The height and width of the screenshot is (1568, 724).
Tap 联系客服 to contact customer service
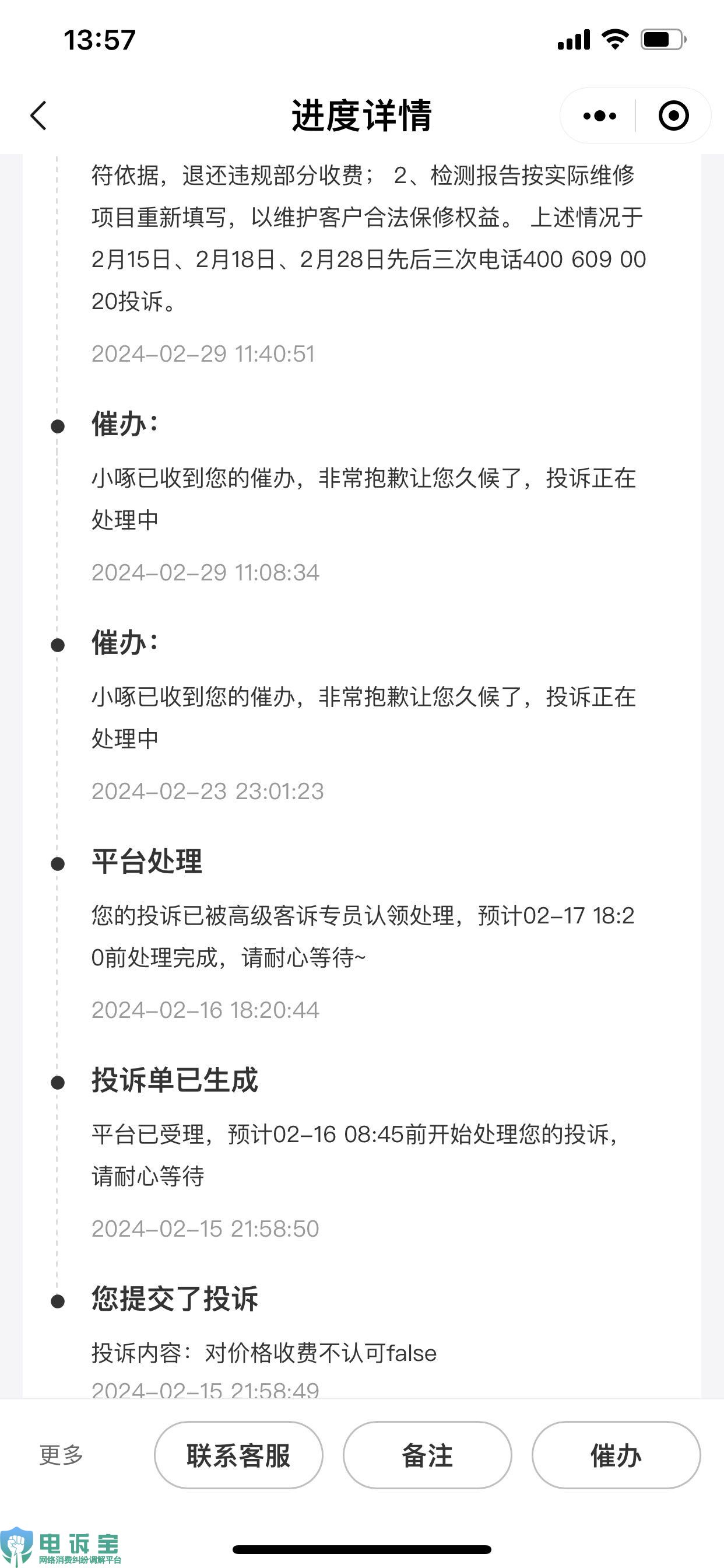pos(238,1455)
